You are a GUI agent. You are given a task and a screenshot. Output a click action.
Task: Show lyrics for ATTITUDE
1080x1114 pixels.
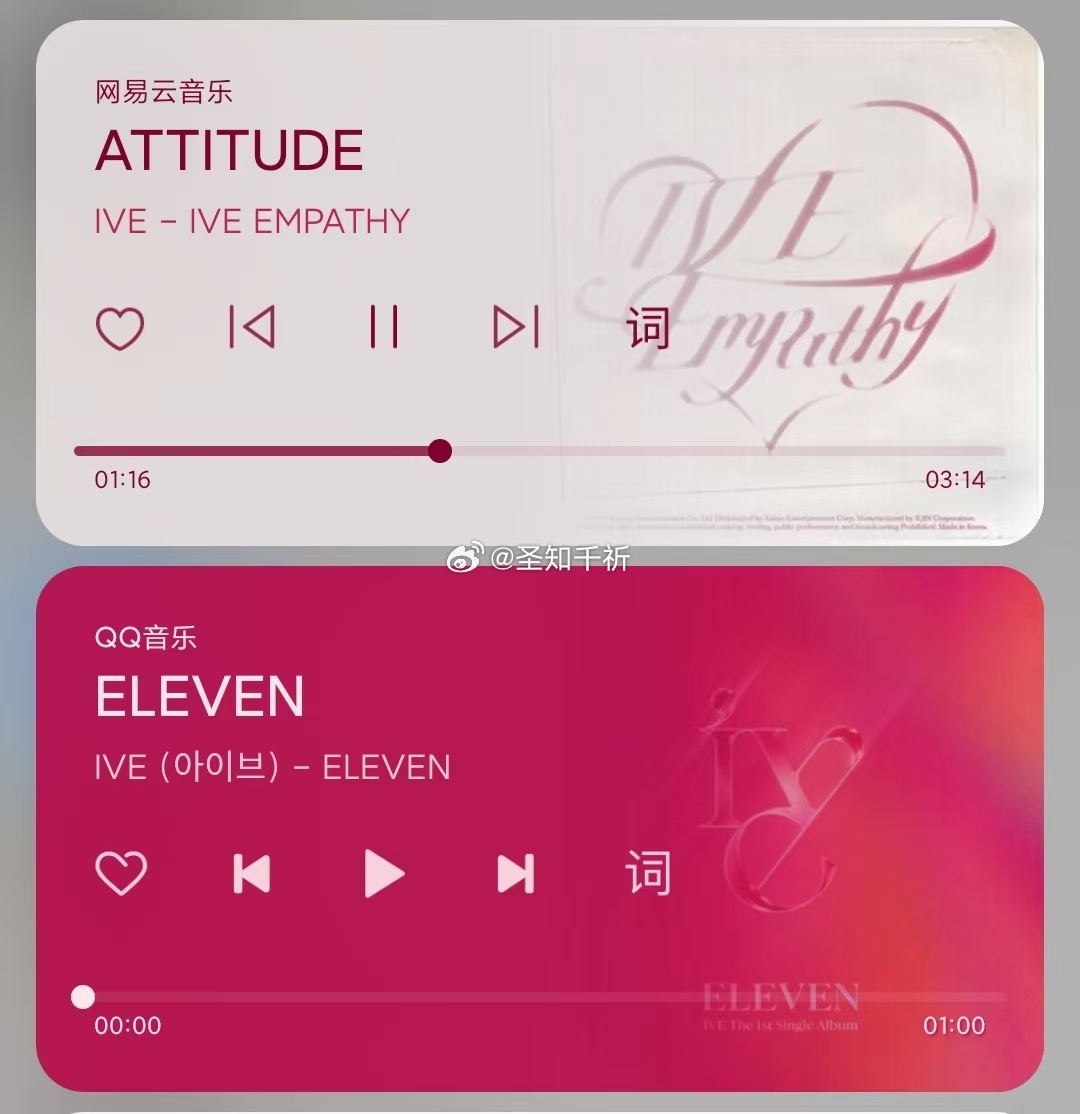pos(648,327)
